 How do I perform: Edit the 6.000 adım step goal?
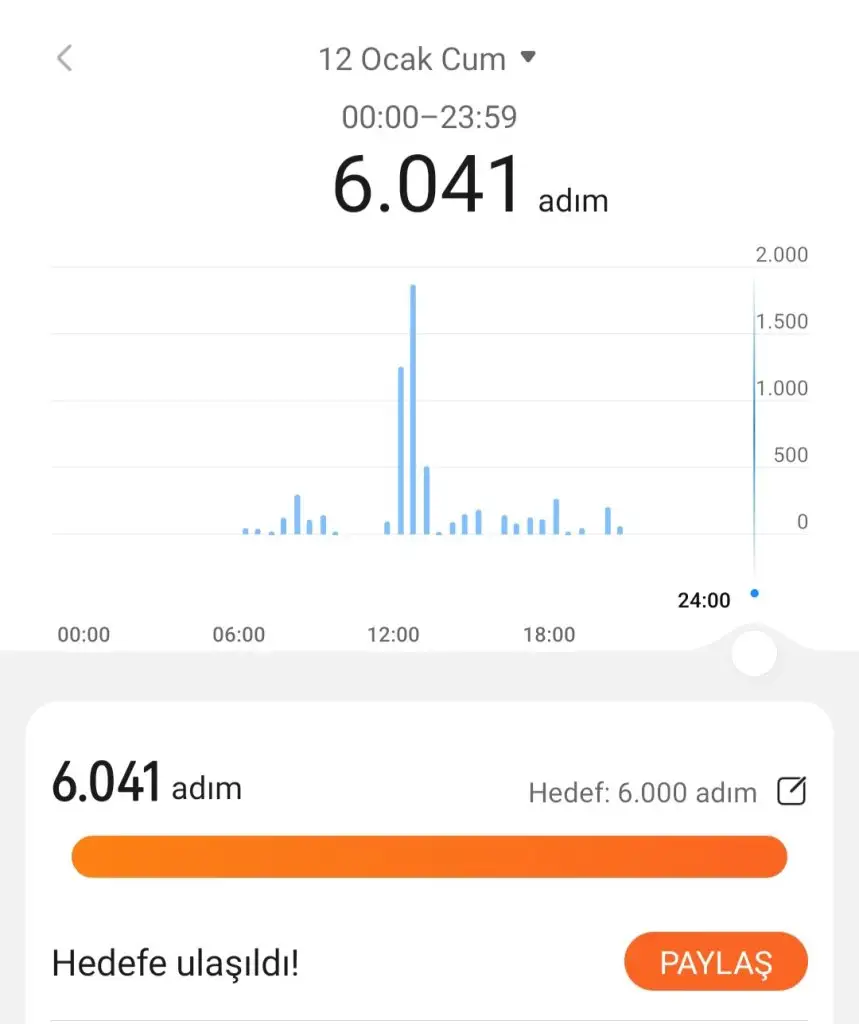791,793
